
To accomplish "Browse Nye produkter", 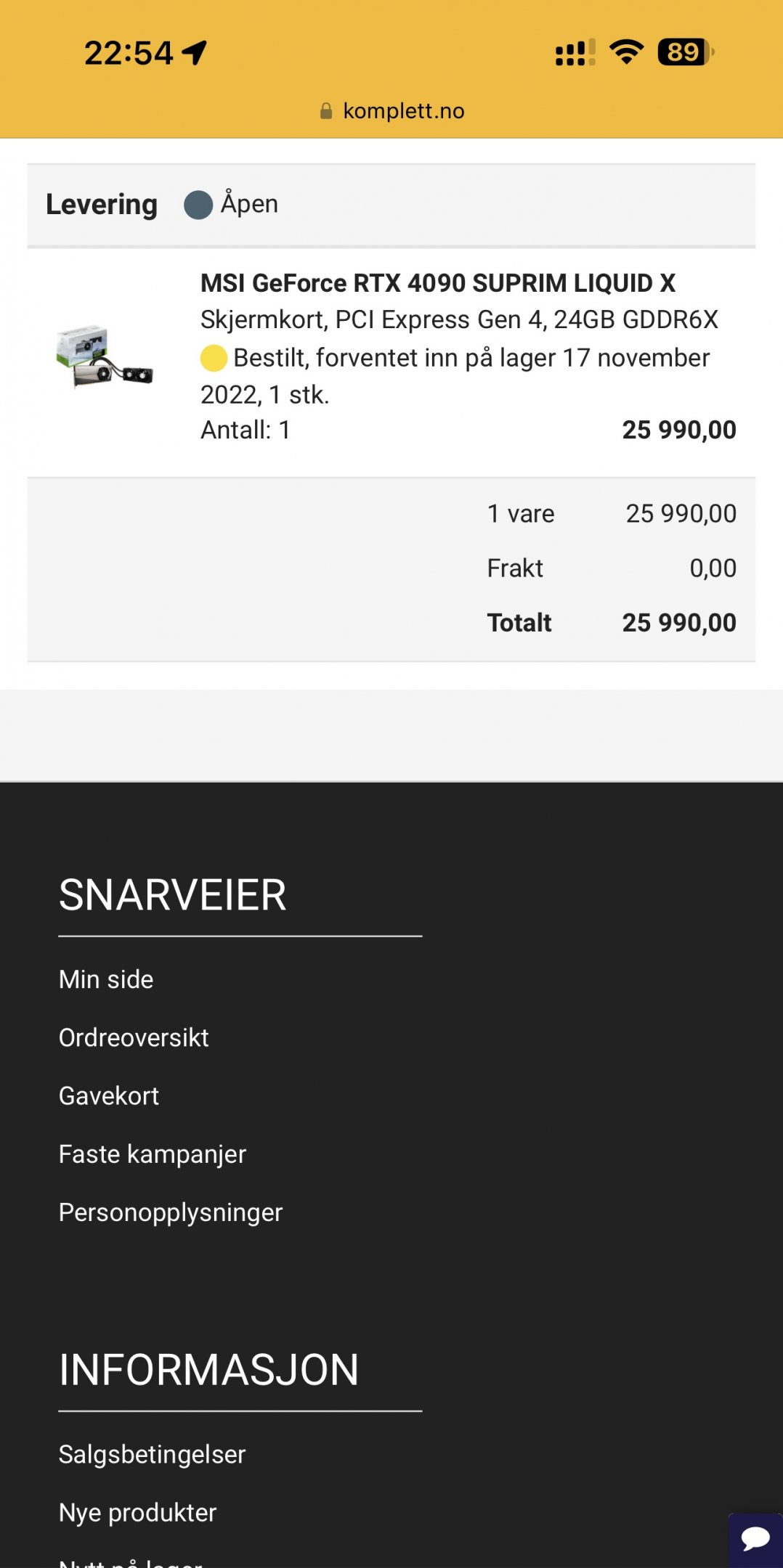I will coord(138,1512).
